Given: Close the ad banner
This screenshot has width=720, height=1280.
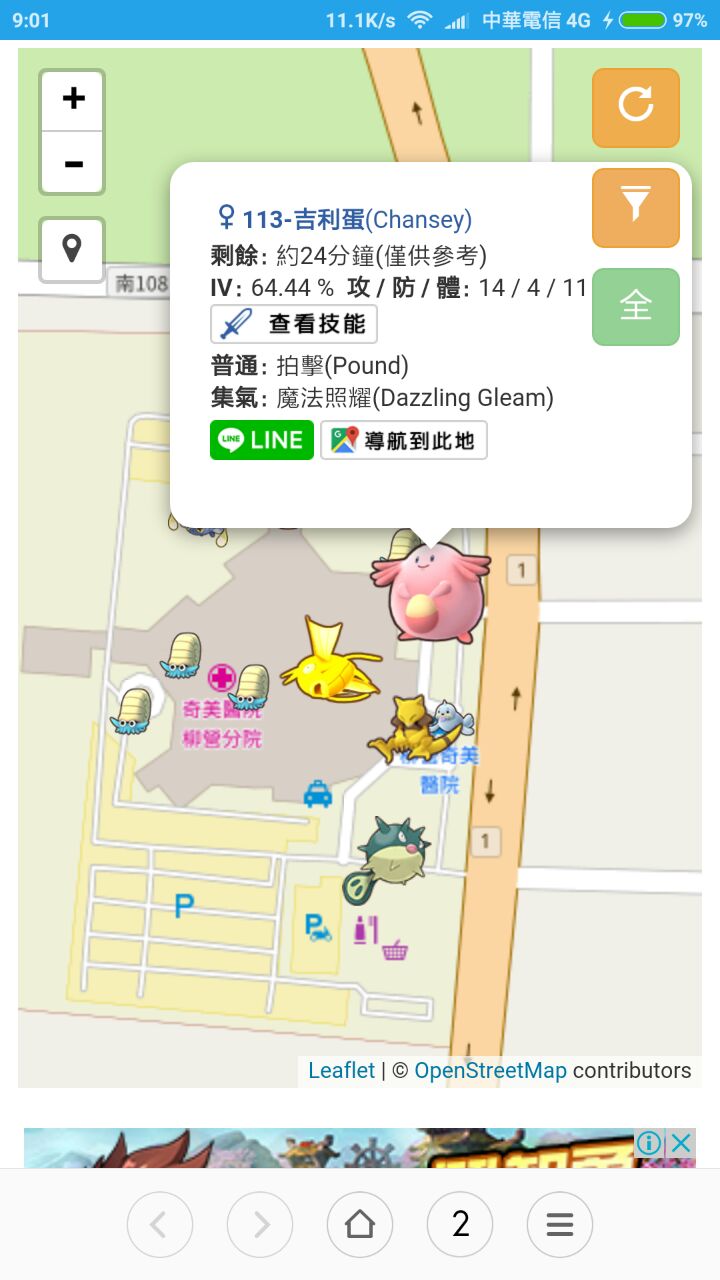Looking at the screenshot, I should (681, 1143).
